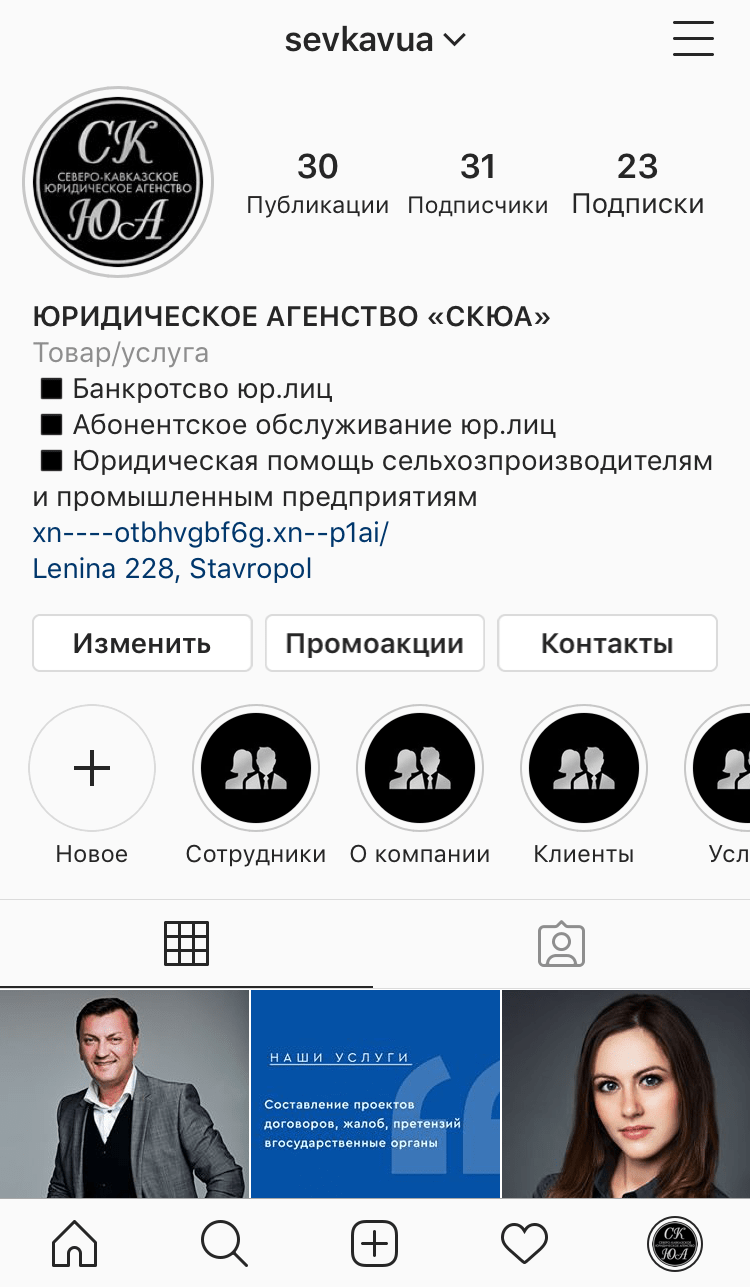Image resolution: width=750 pixels, height=1287 pixels.
Task: Tap the Изменить profile button
Action: [x=142, y=643]
